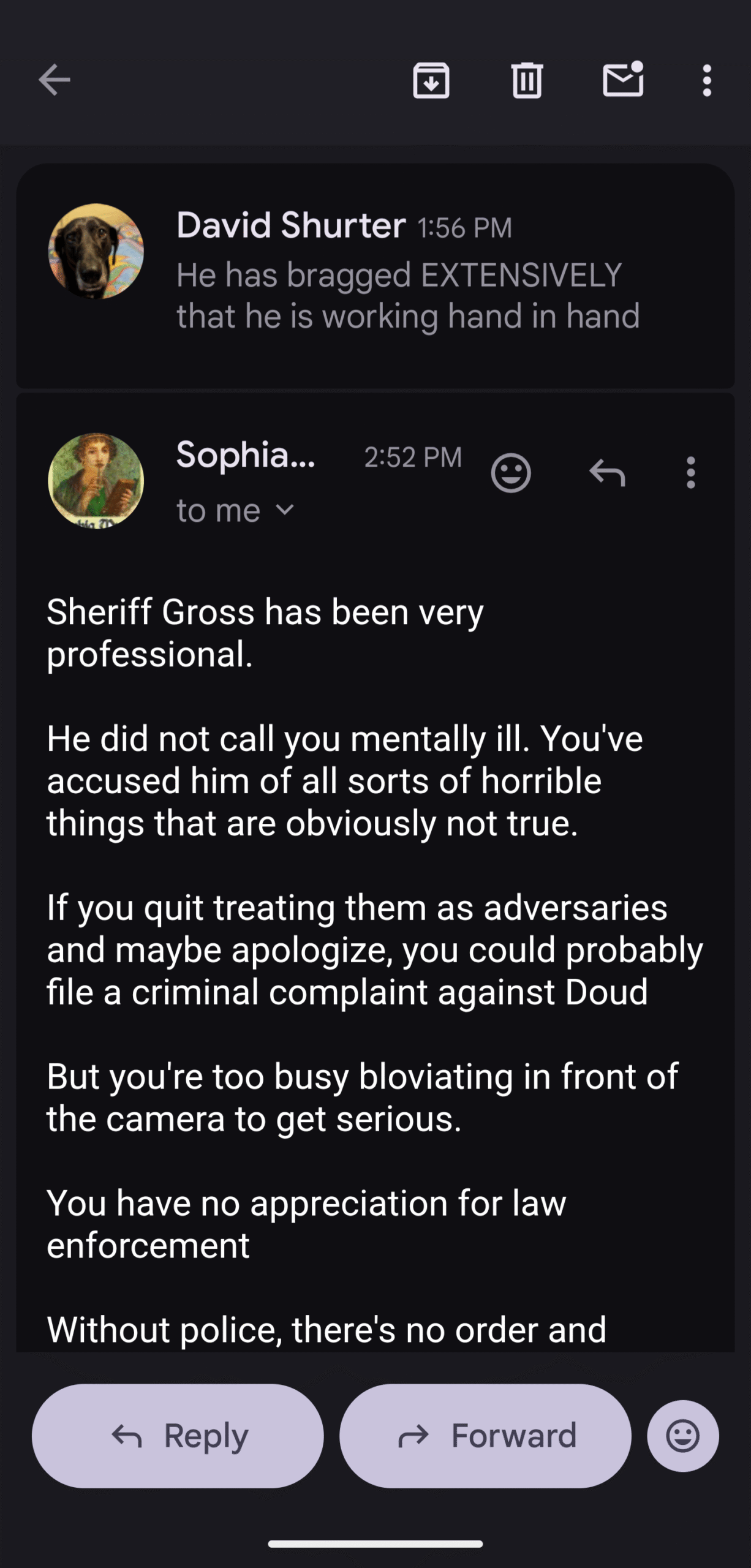This screenshot has height=1568, width=751.
Task: Add emoji reaction to Sophia's message
Action: [x=511, y=473]
